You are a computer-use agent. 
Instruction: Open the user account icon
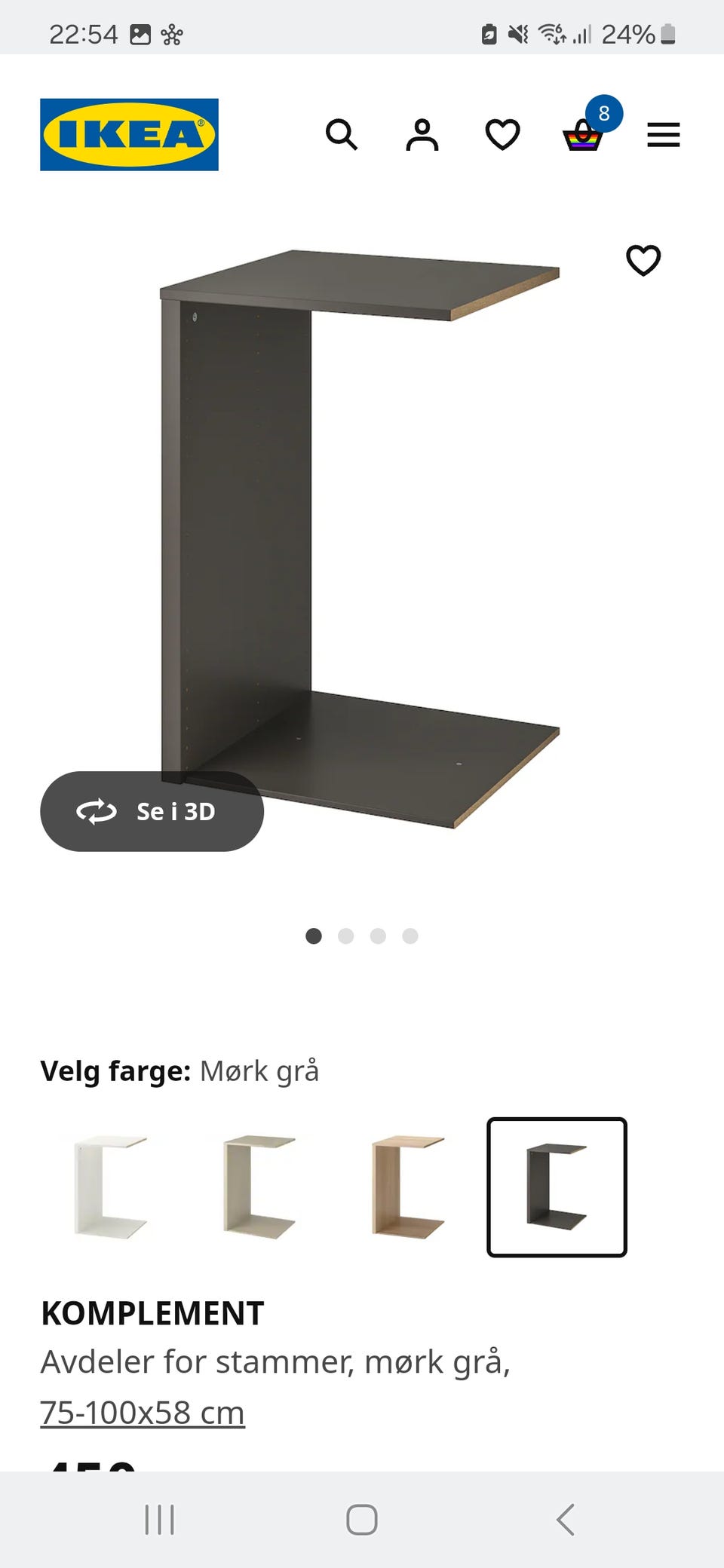click(x=422, y=135)
